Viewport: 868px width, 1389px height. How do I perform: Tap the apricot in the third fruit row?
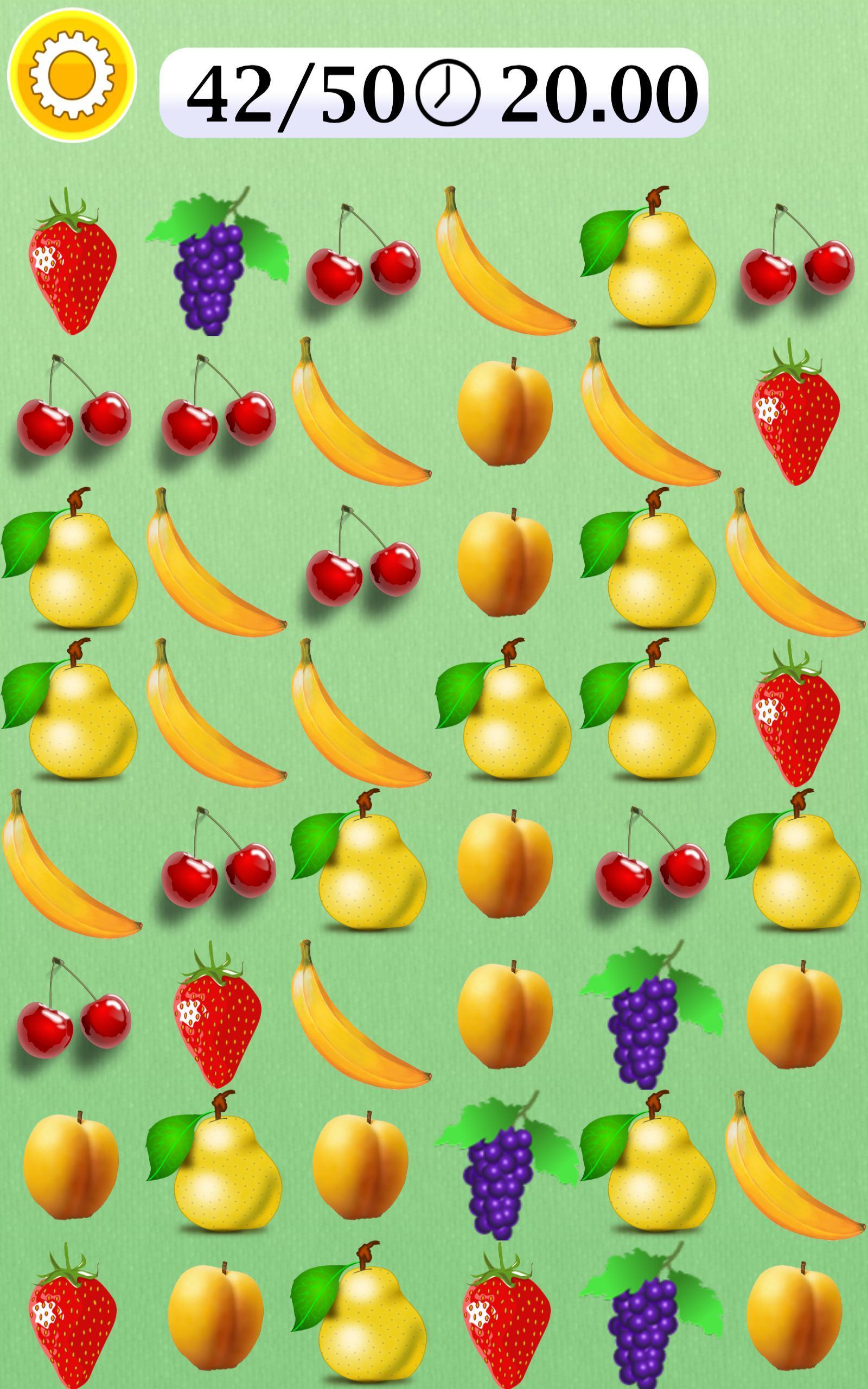[505, 564]
